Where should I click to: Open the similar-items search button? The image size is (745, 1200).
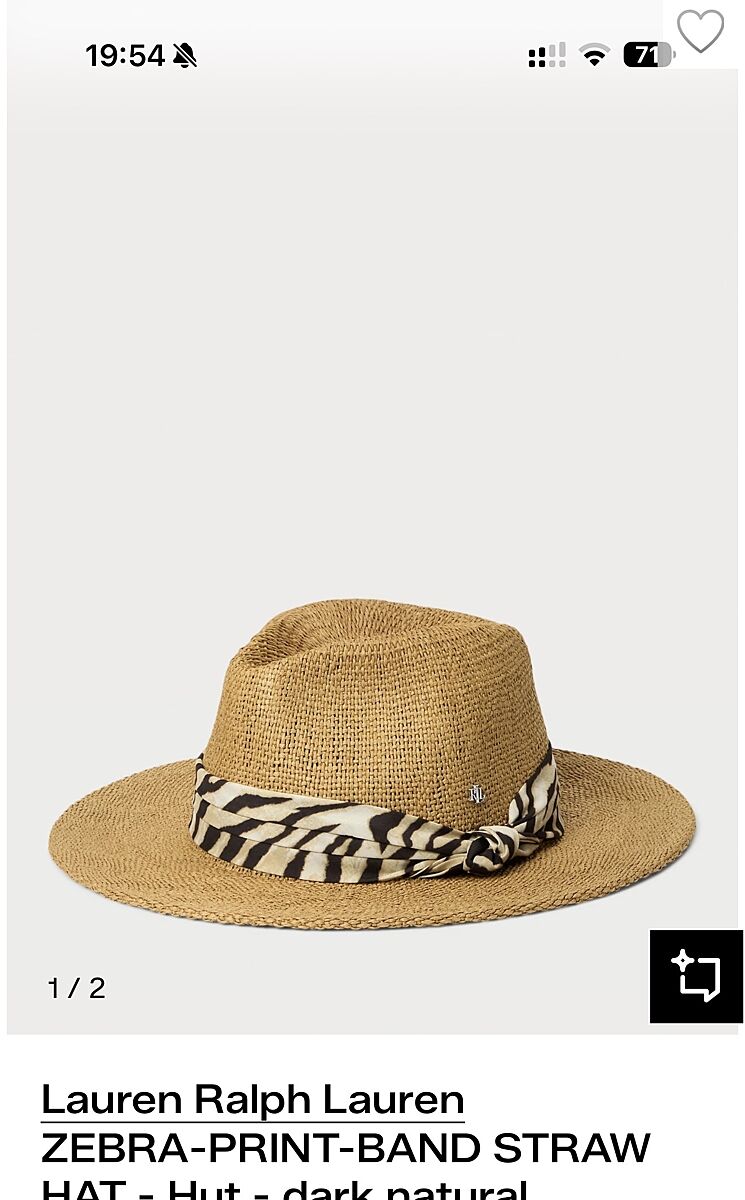[x=696, y=976]
